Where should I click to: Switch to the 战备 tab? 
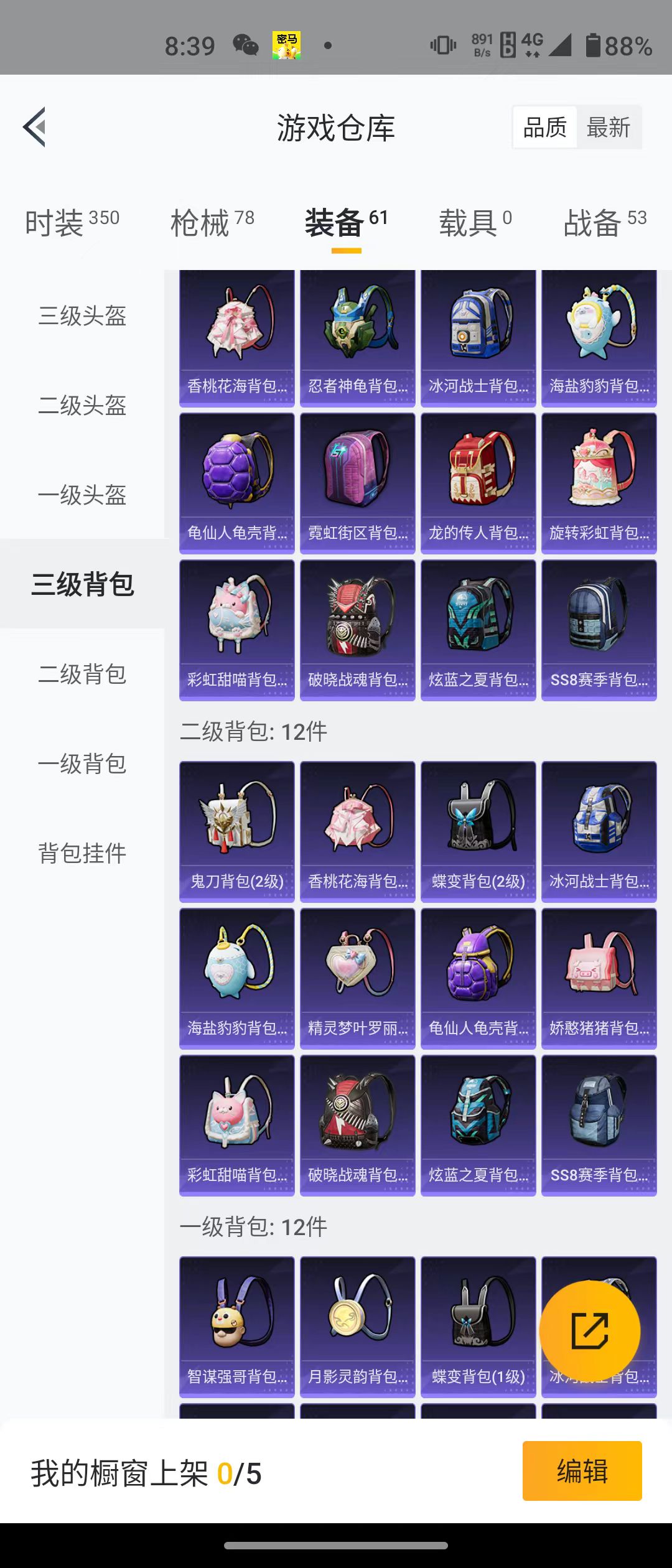(x=604, y=222)
